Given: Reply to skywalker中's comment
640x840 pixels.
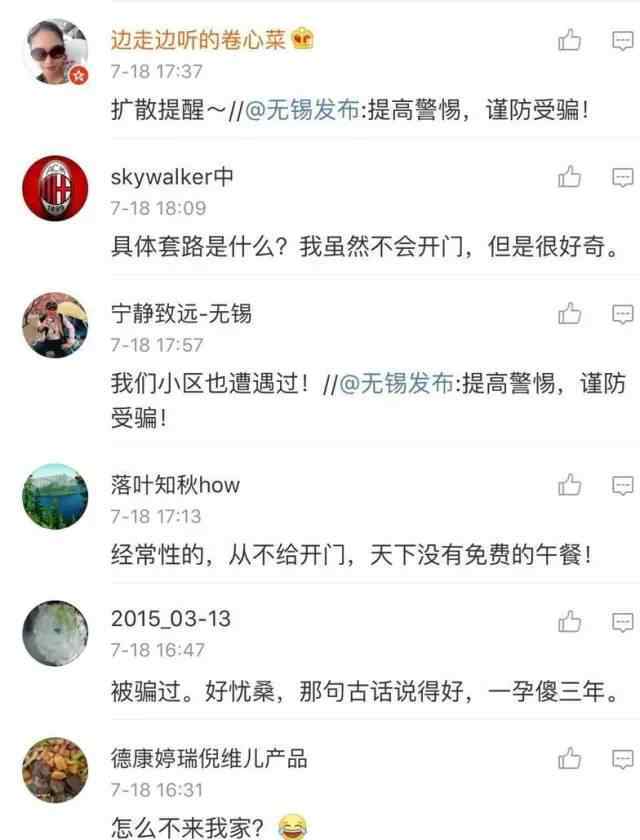Looking at the screenshot, I should (622, 177).
